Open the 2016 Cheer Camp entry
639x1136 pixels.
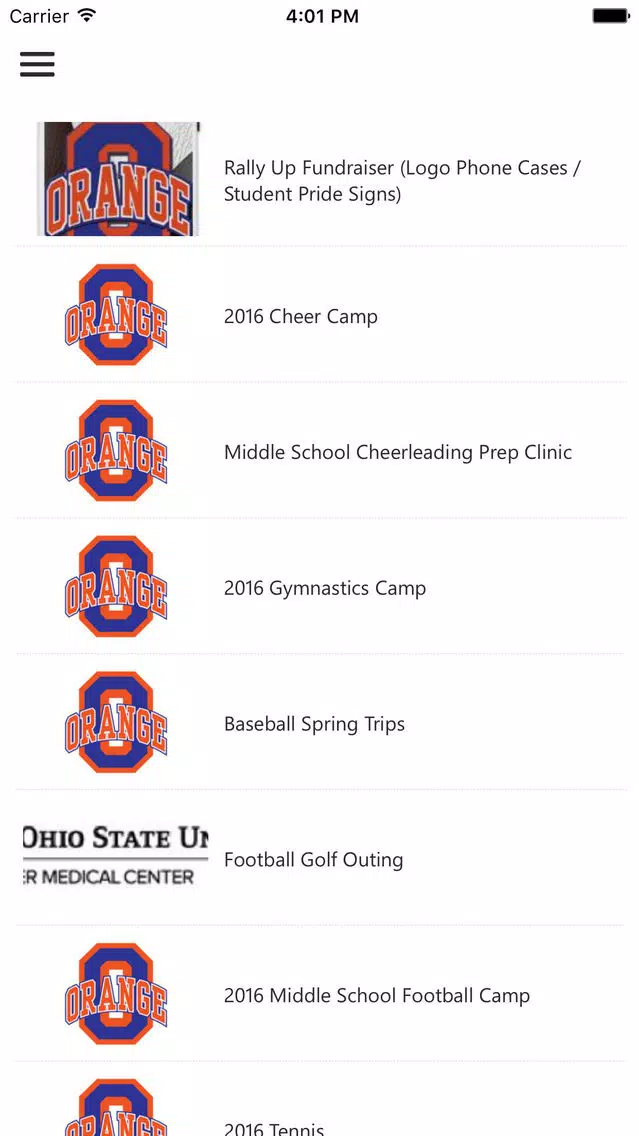tap(320, 315)
